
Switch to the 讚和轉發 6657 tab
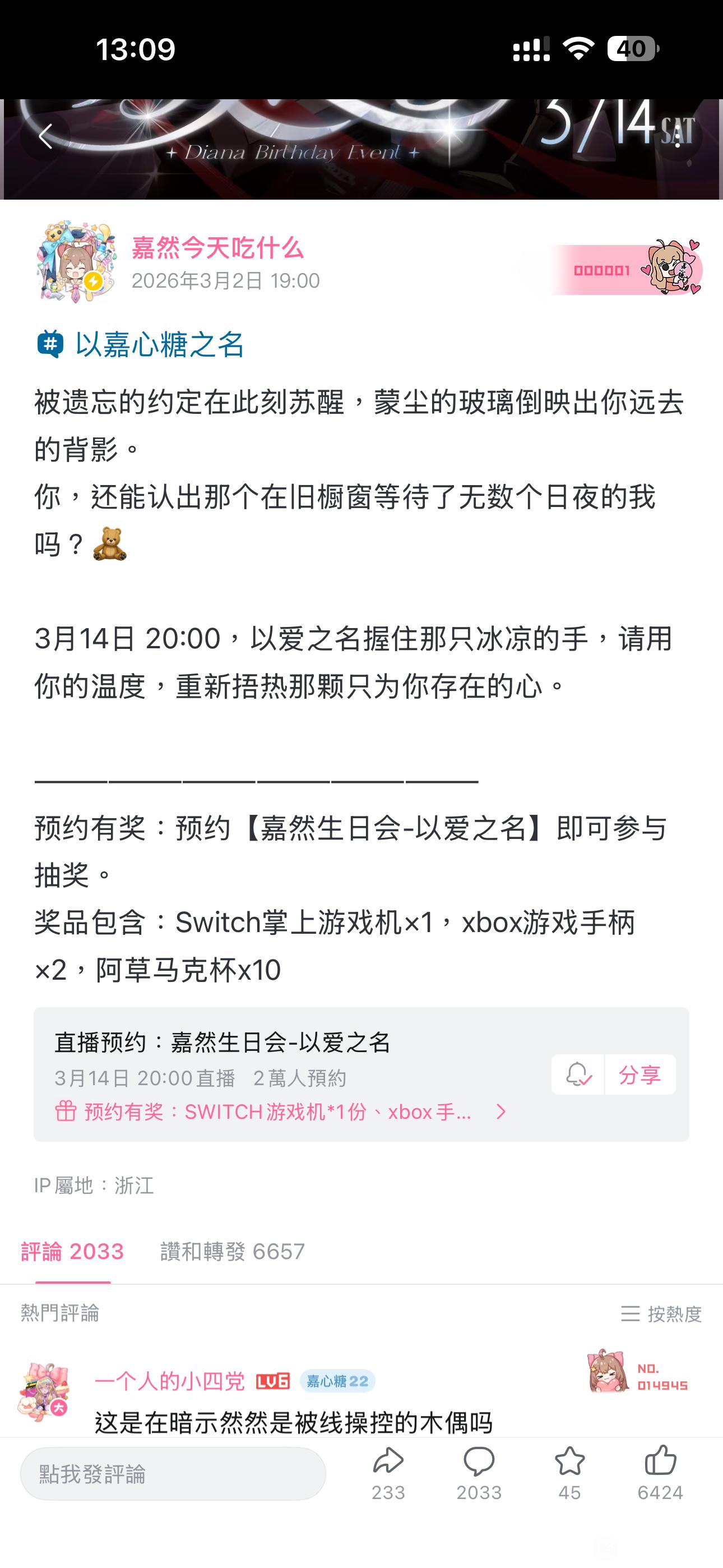[233, 1252]
